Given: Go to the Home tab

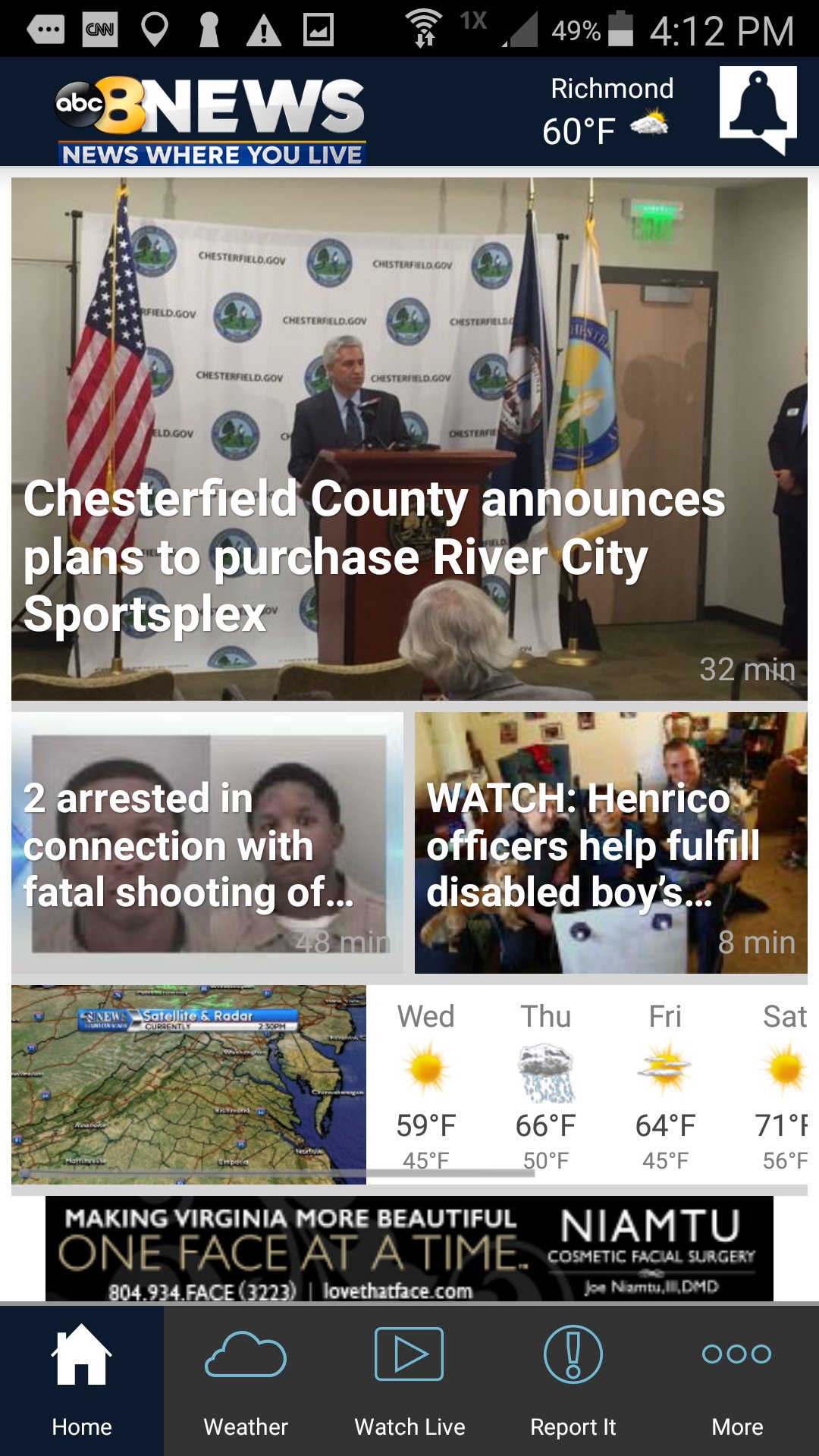Looking at the screenshot, I should click(x=82, y=1380).
